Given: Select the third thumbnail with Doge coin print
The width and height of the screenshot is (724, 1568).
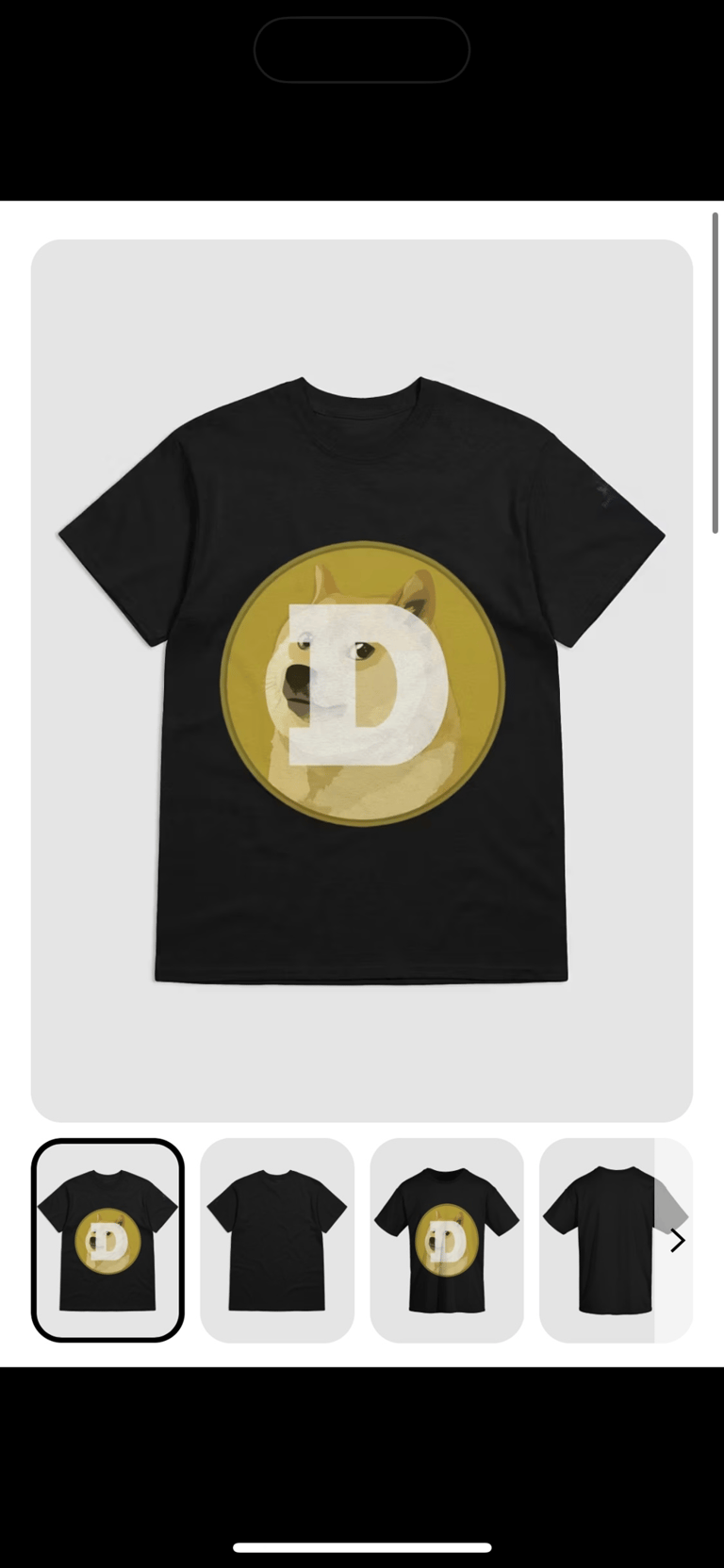Looking at the screenshot, I should coord(447,1240).
